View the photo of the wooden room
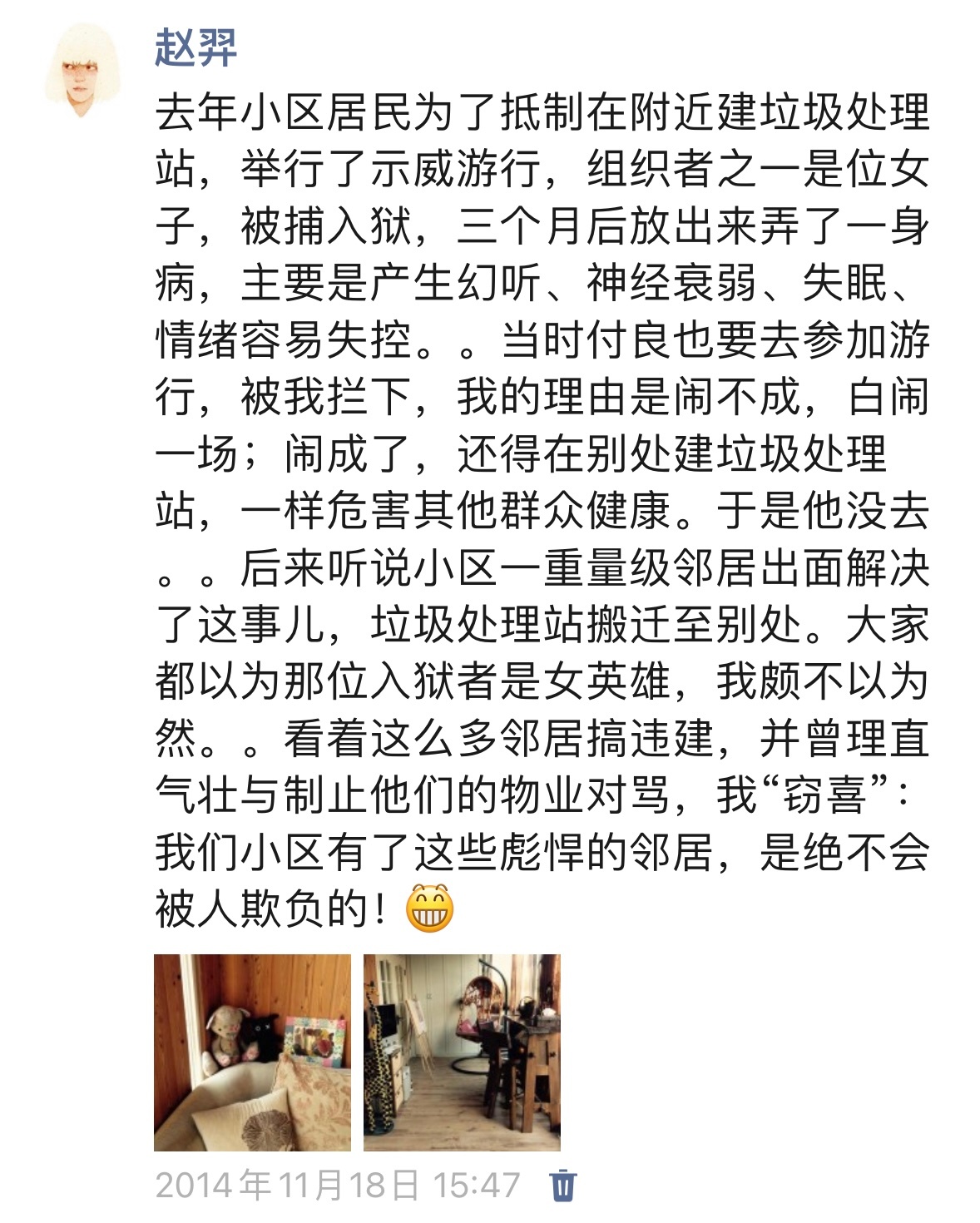Viewport: 980px width, 1223px height. [462, 1052]
